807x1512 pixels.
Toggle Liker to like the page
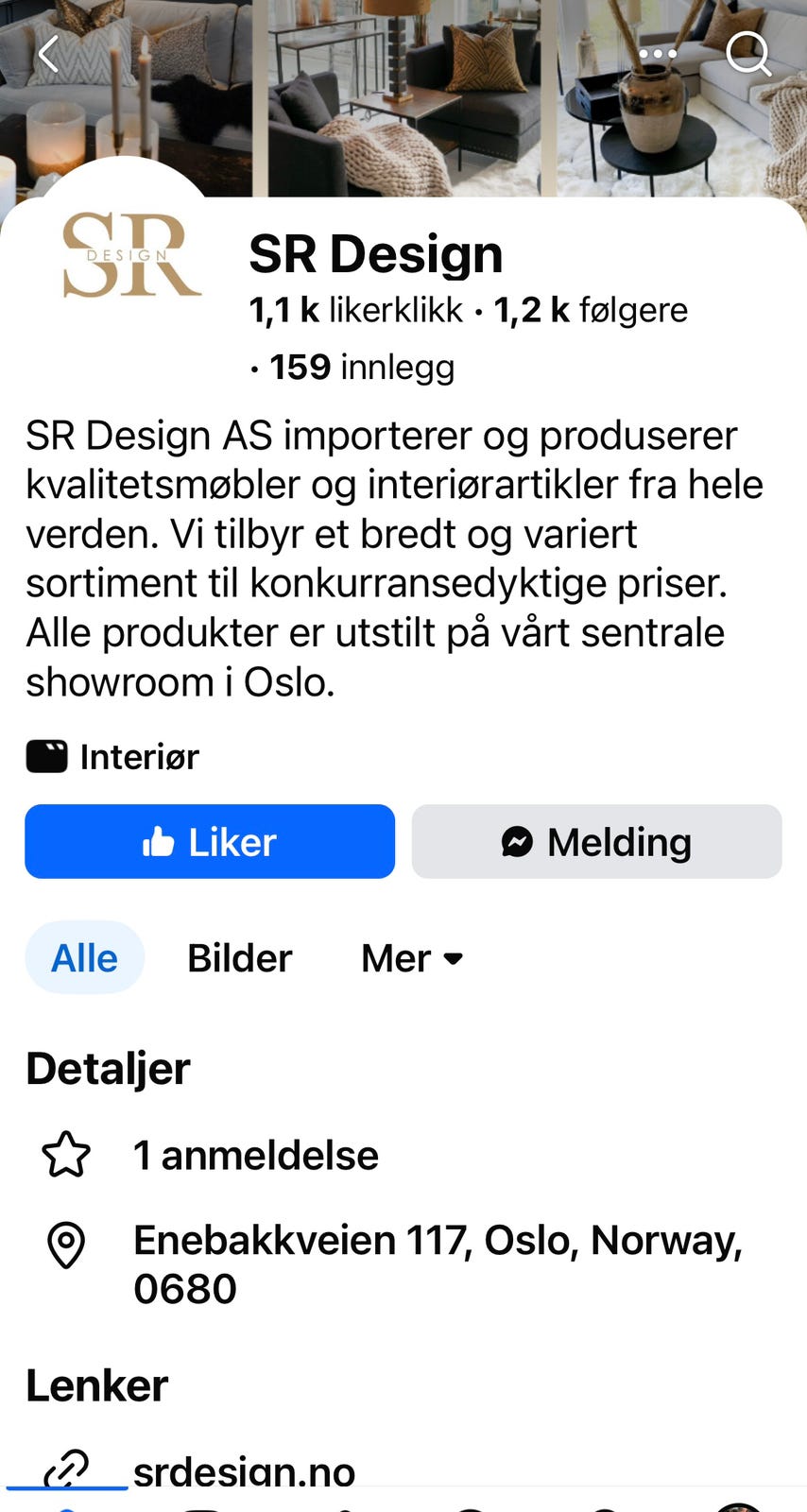coord(210,841)
